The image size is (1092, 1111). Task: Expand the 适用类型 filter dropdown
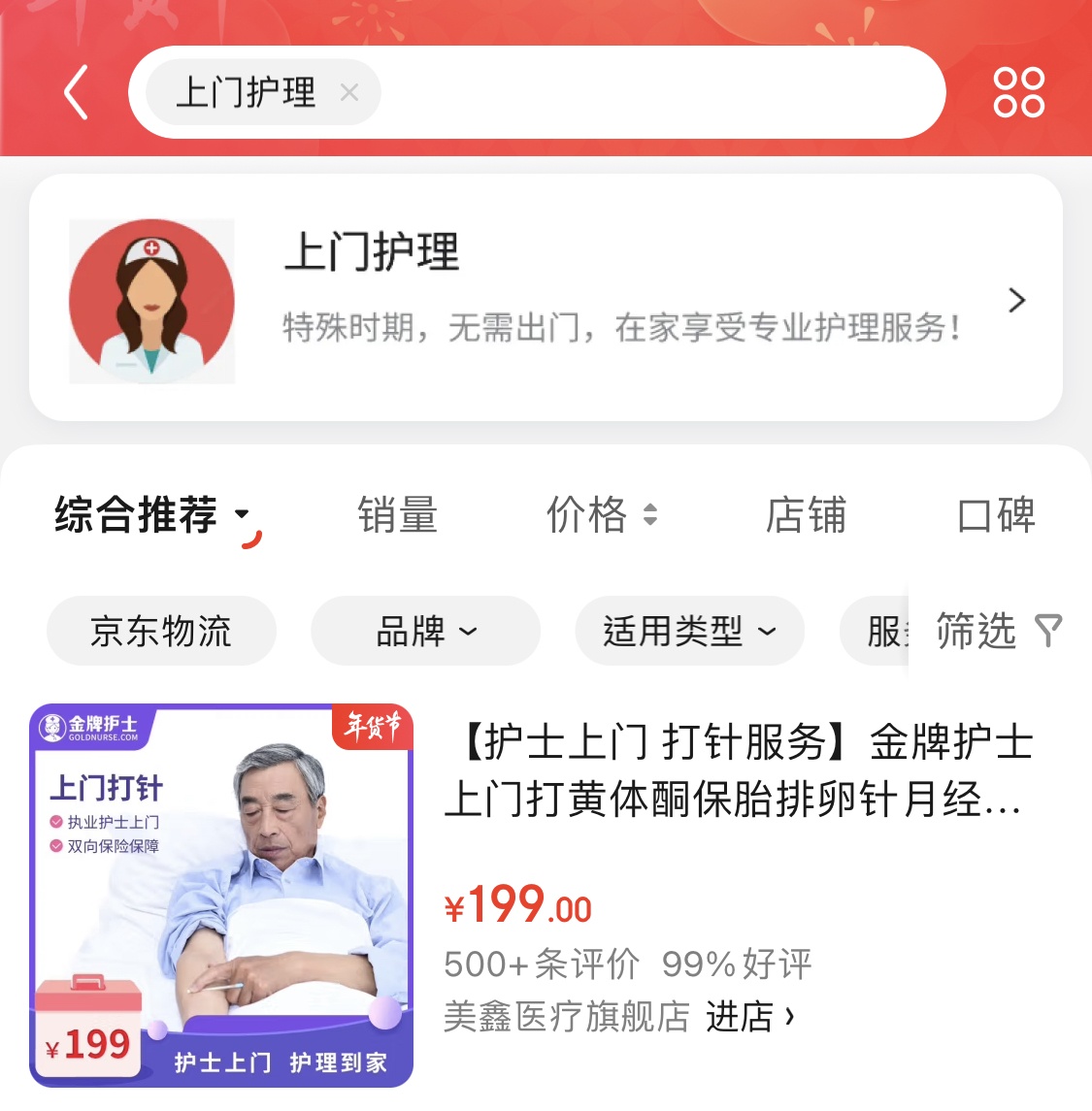[x=689, y=631]
